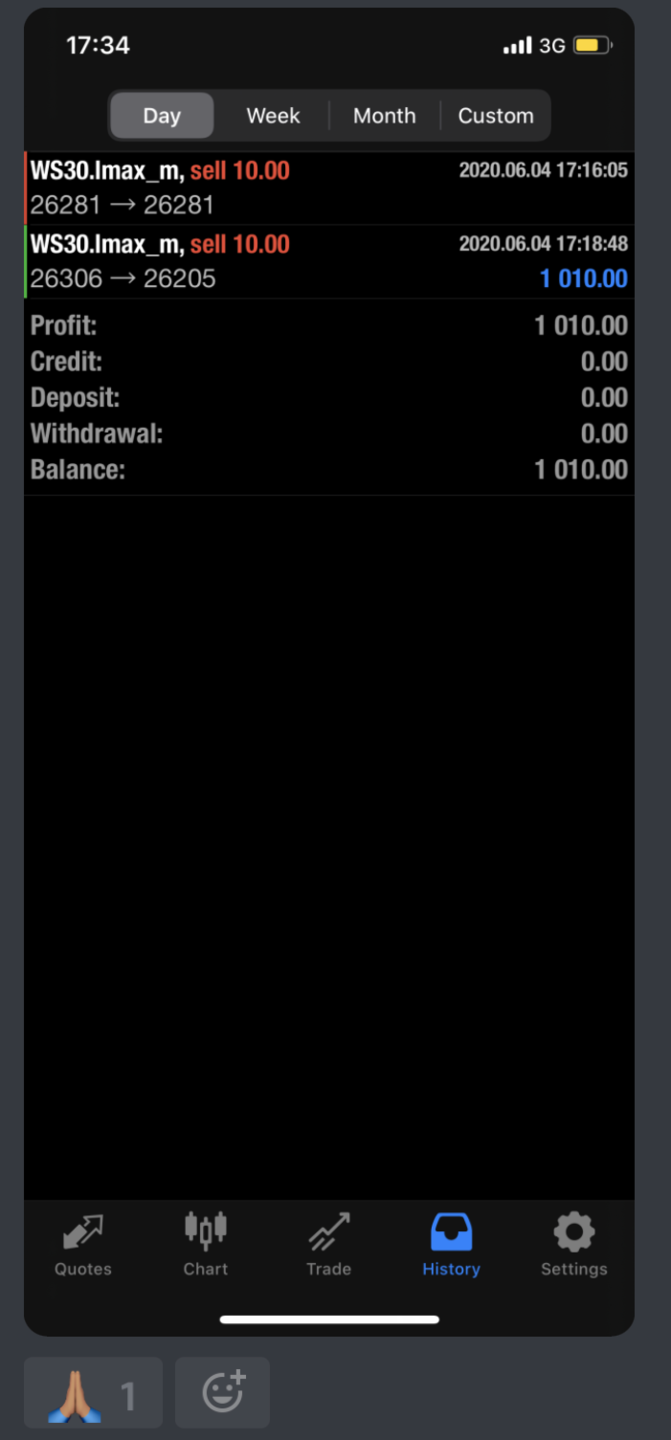This screenshot has height=1440, width=671.
Task: Open the sell trade with 1 010.00 profit
Action: pos(329,262)
